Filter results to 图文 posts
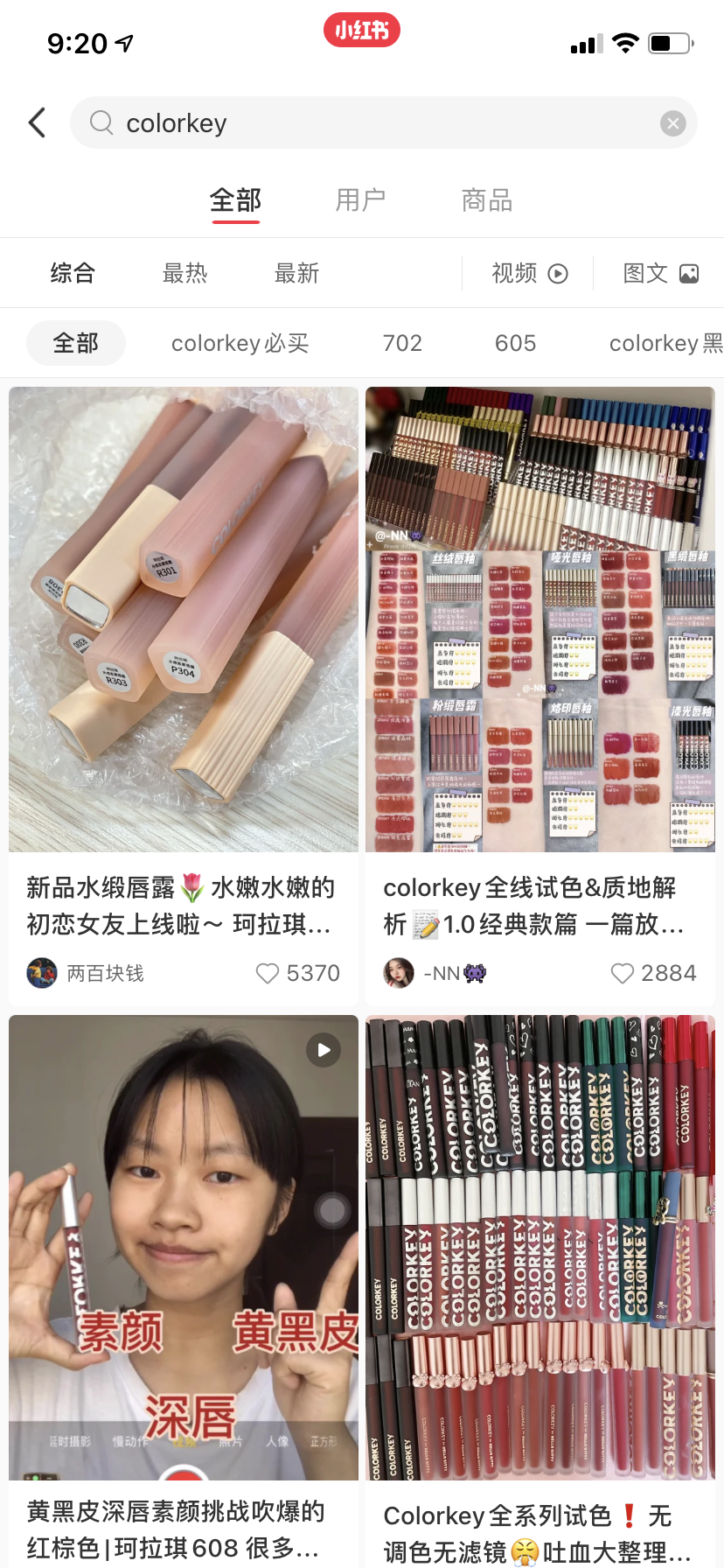The height and width of the screenshot is (1568, 724). tap(660, 273)
